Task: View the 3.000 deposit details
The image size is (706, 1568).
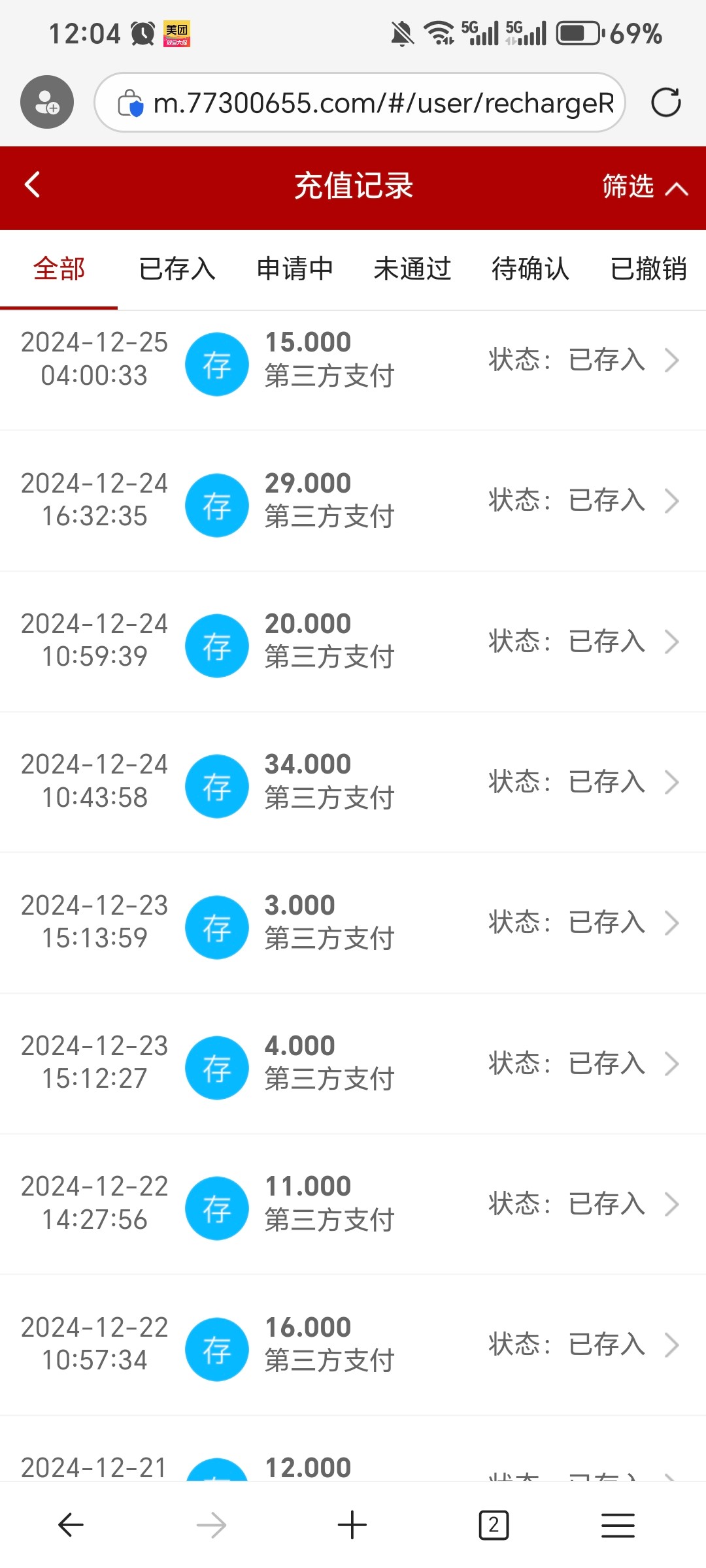Action: (353, 923)
